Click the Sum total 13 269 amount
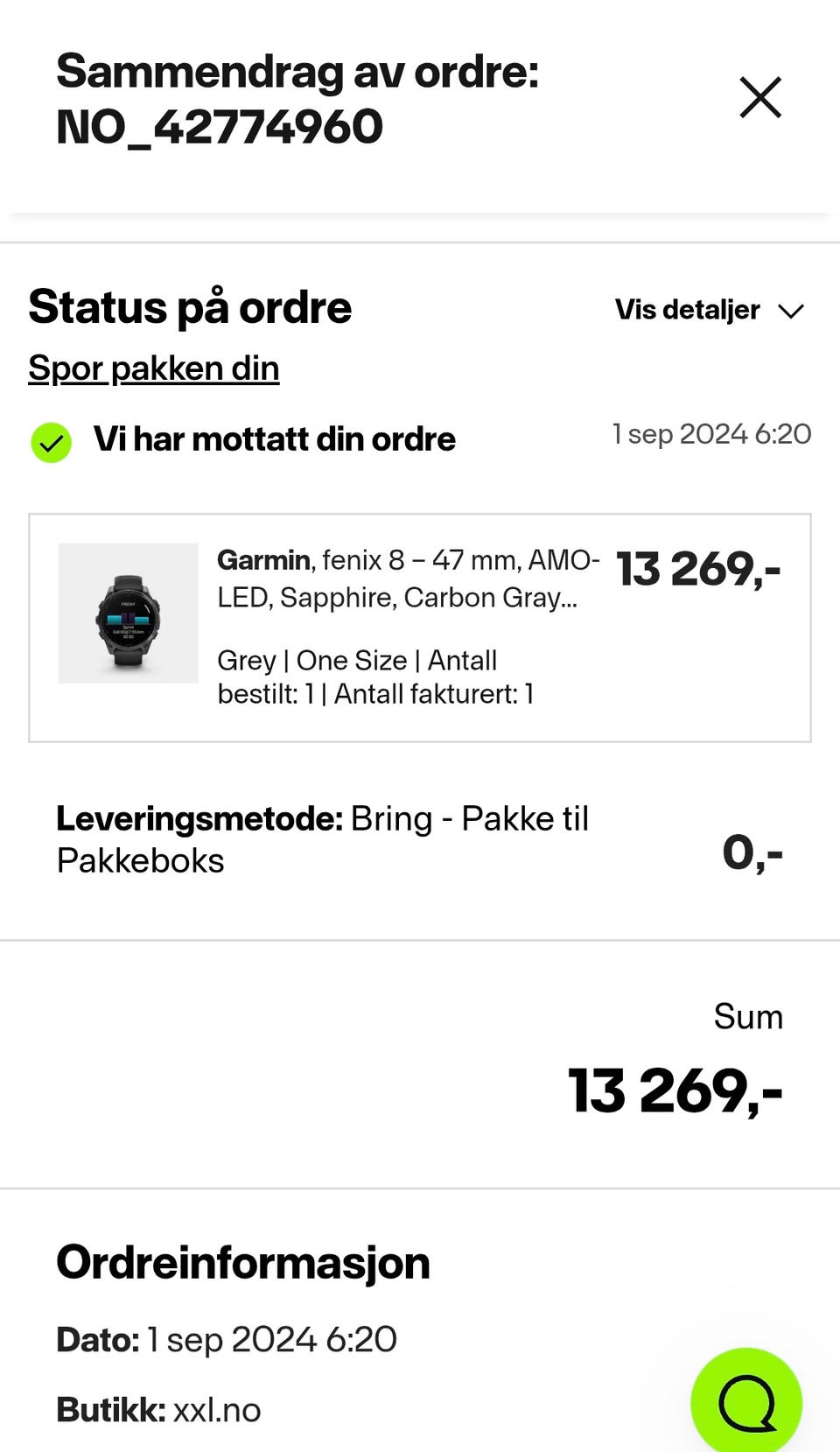The width and height of the screenshot is (840, 1452). pos(674,1089)
